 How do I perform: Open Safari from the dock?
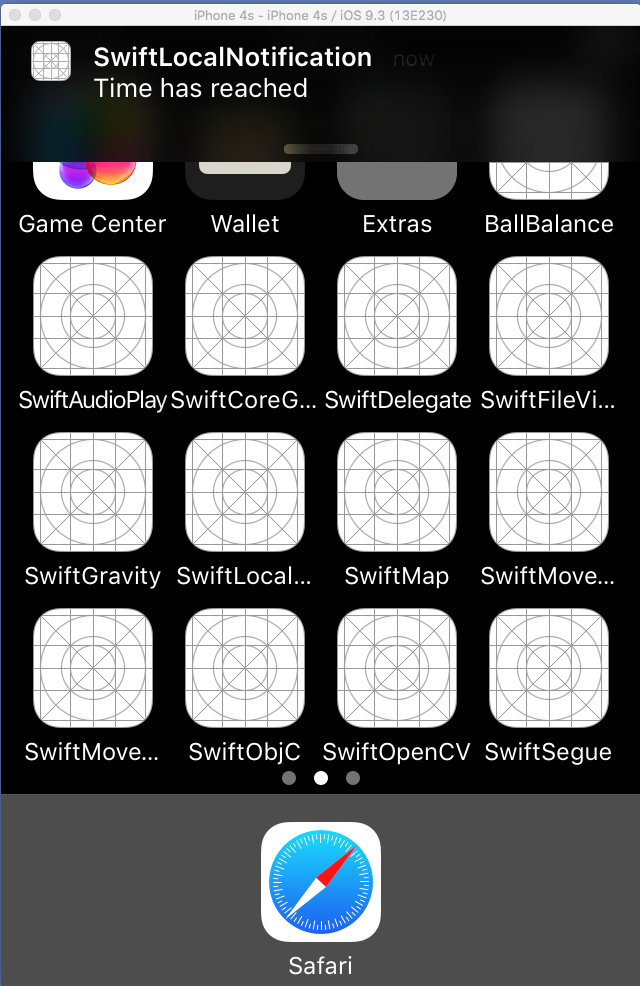321,883
